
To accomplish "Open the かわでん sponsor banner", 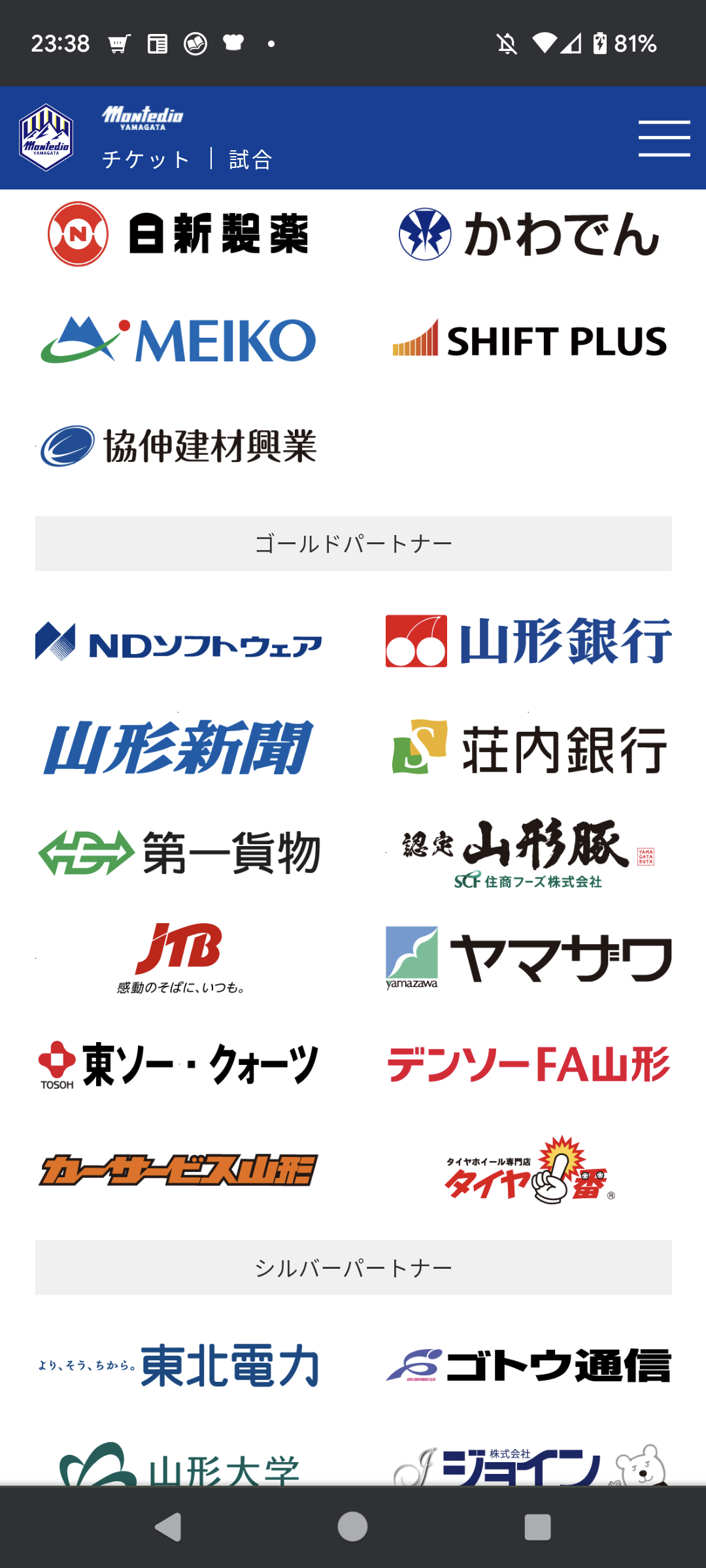I will (529, 234).
